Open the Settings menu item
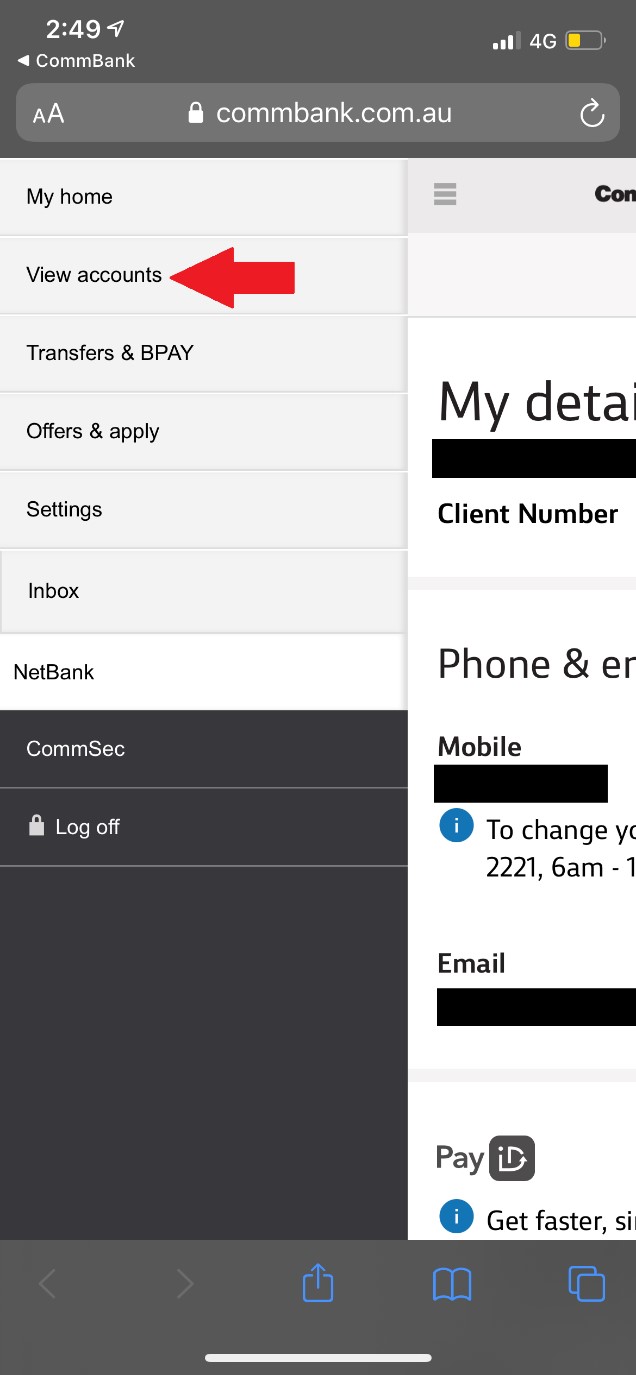The image size is (636, 1375). pyautogui.click(x=64, y=509)
